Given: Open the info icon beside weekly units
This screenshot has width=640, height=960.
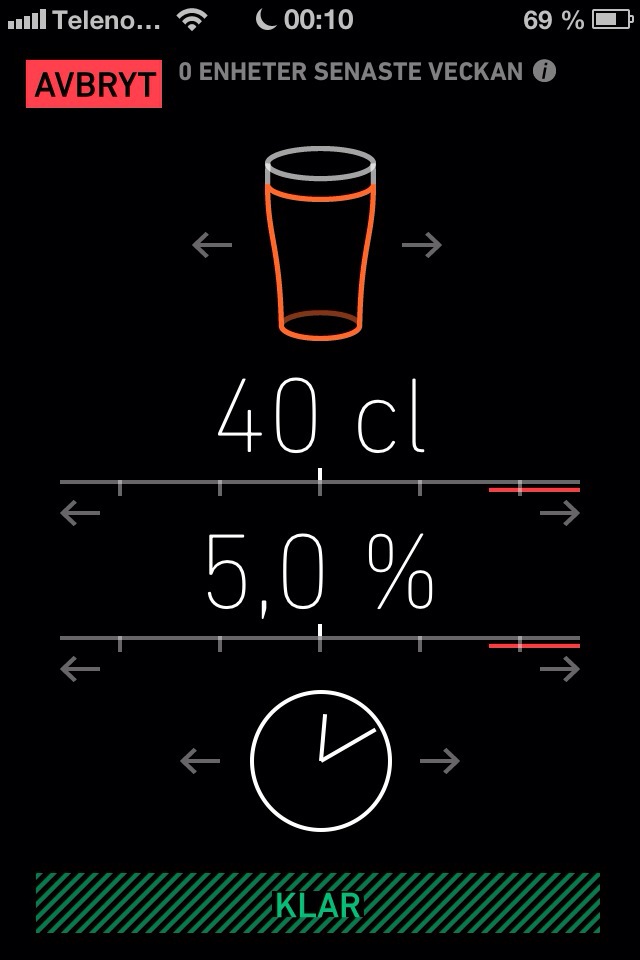Looking at the screenshot, I should (544, 72).
